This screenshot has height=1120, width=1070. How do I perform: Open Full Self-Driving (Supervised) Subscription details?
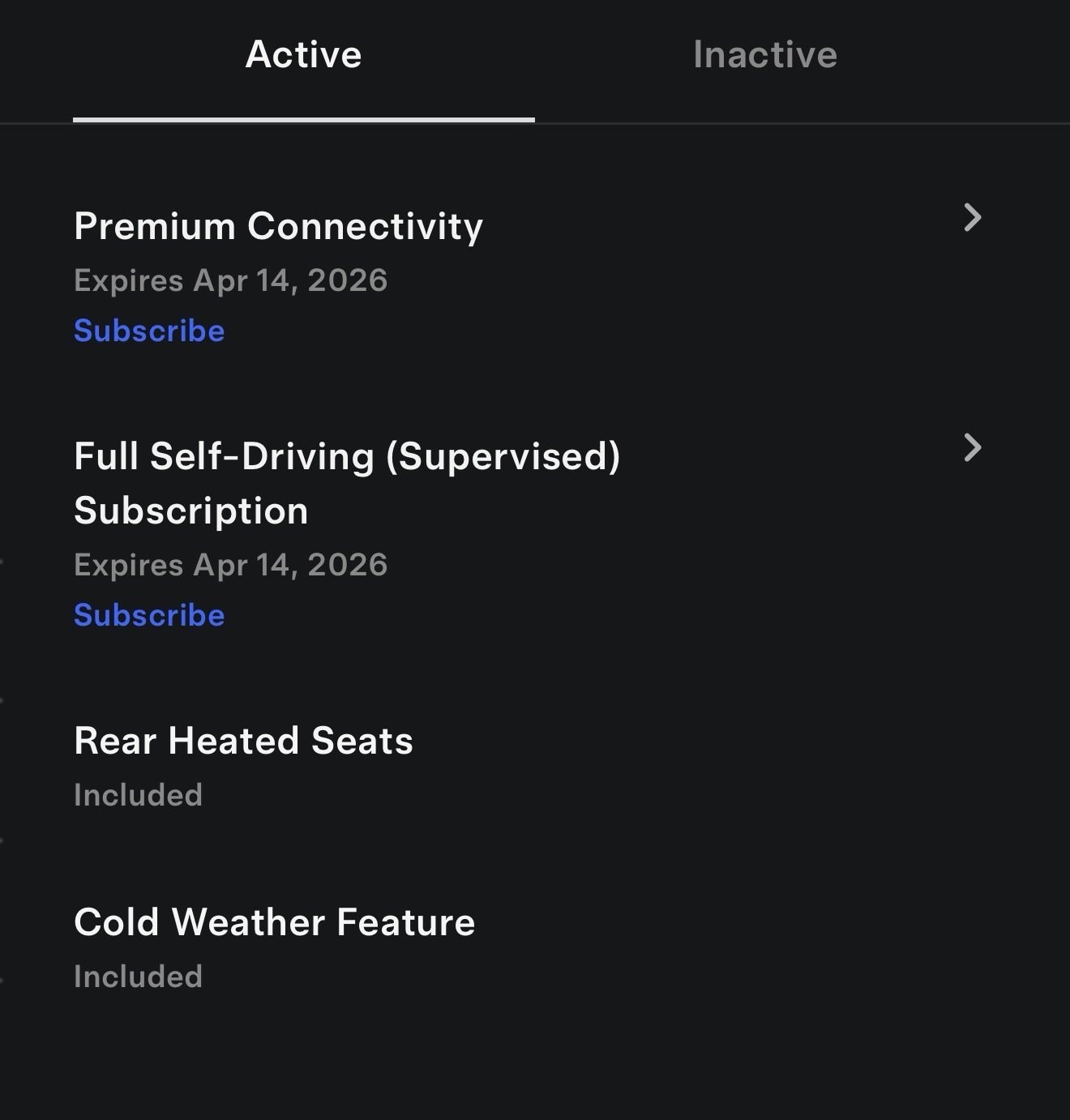click(972, 448)
